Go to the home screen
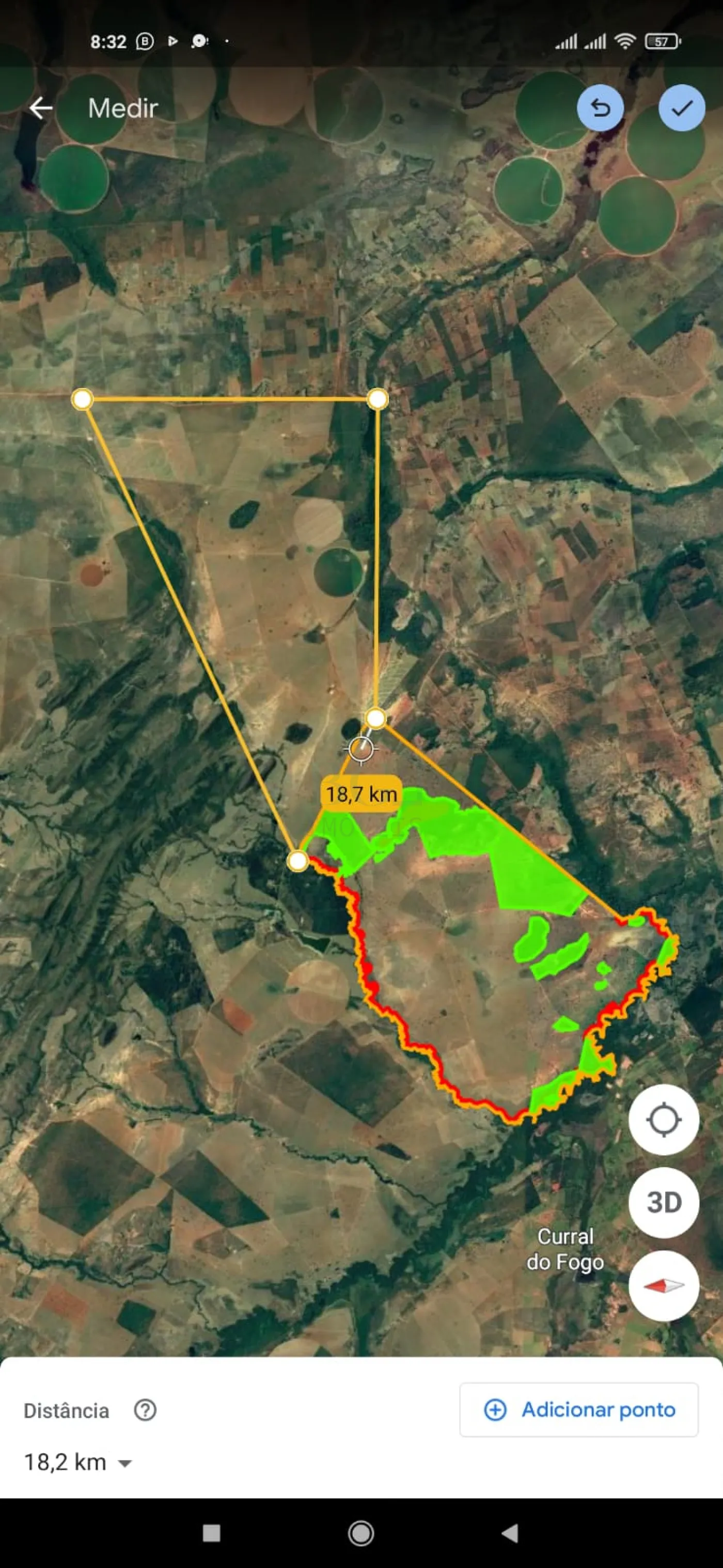 coord(361,1533)
